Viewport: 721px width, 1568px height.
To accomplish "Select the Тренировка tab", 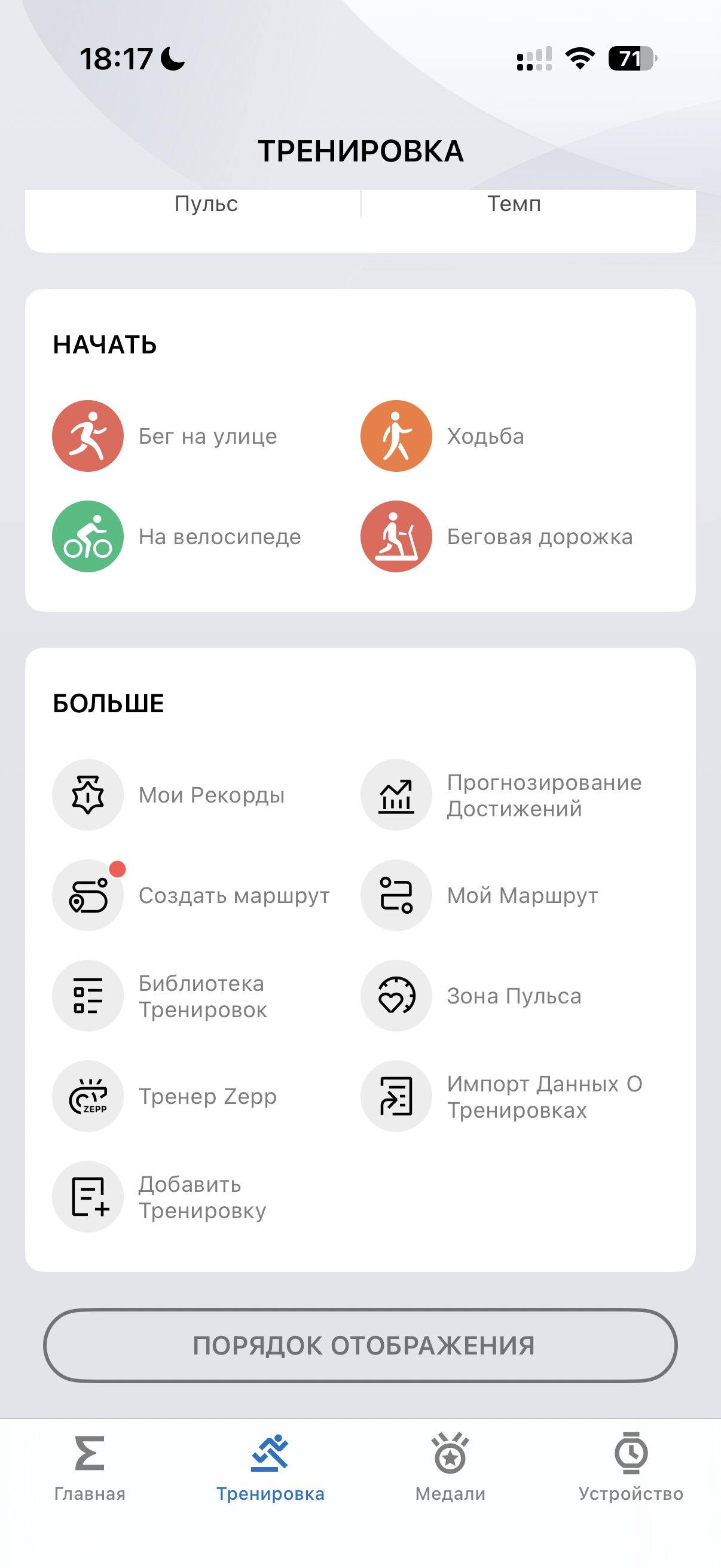I will coord(270,1467).
